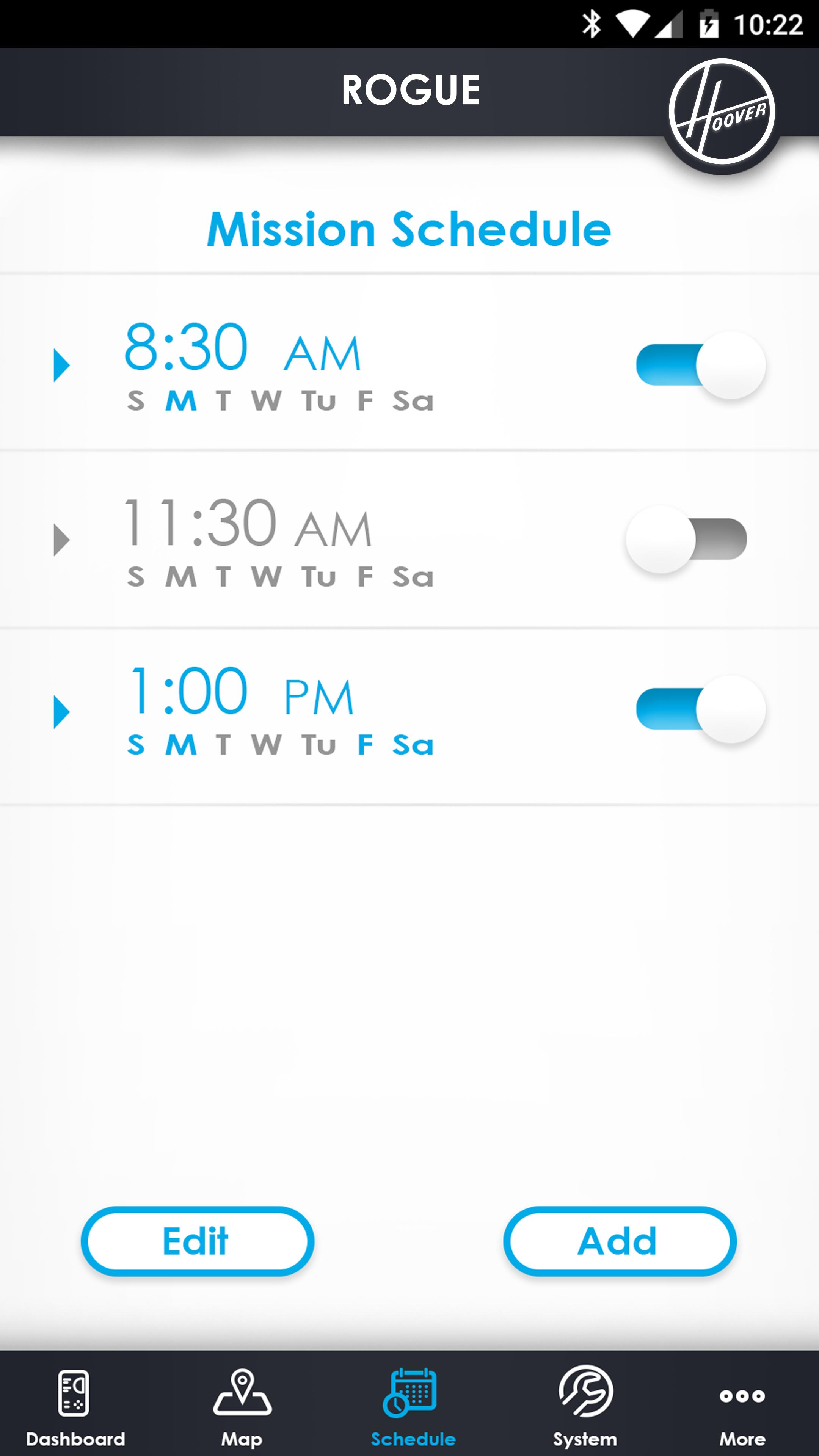
Task: Disable the 8:30 AM schedule toggle
Action: (x=700, y=365)
